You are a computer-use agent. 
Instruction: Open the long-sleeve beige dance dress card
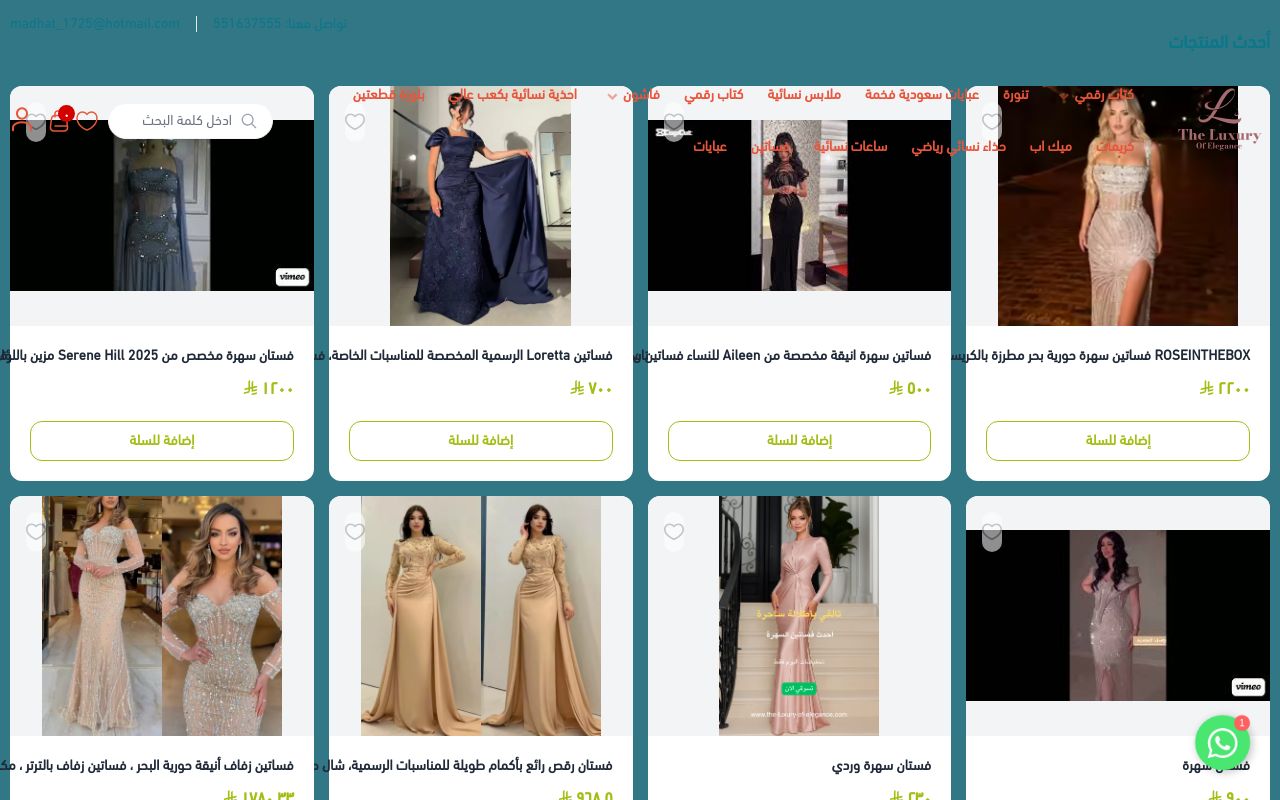[x=480, y=616]
